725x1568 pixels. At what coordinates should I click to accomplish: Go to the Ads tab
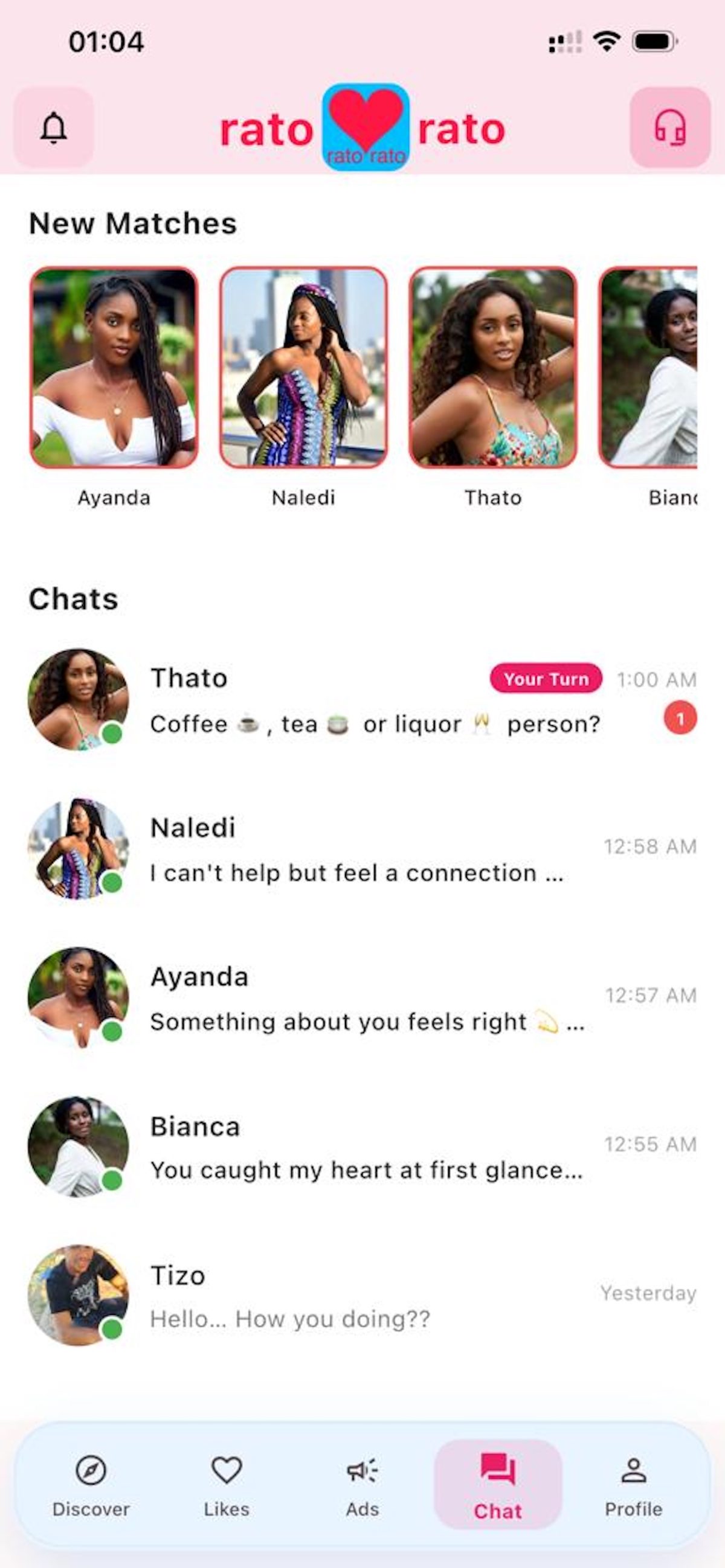coord(362,1485)
